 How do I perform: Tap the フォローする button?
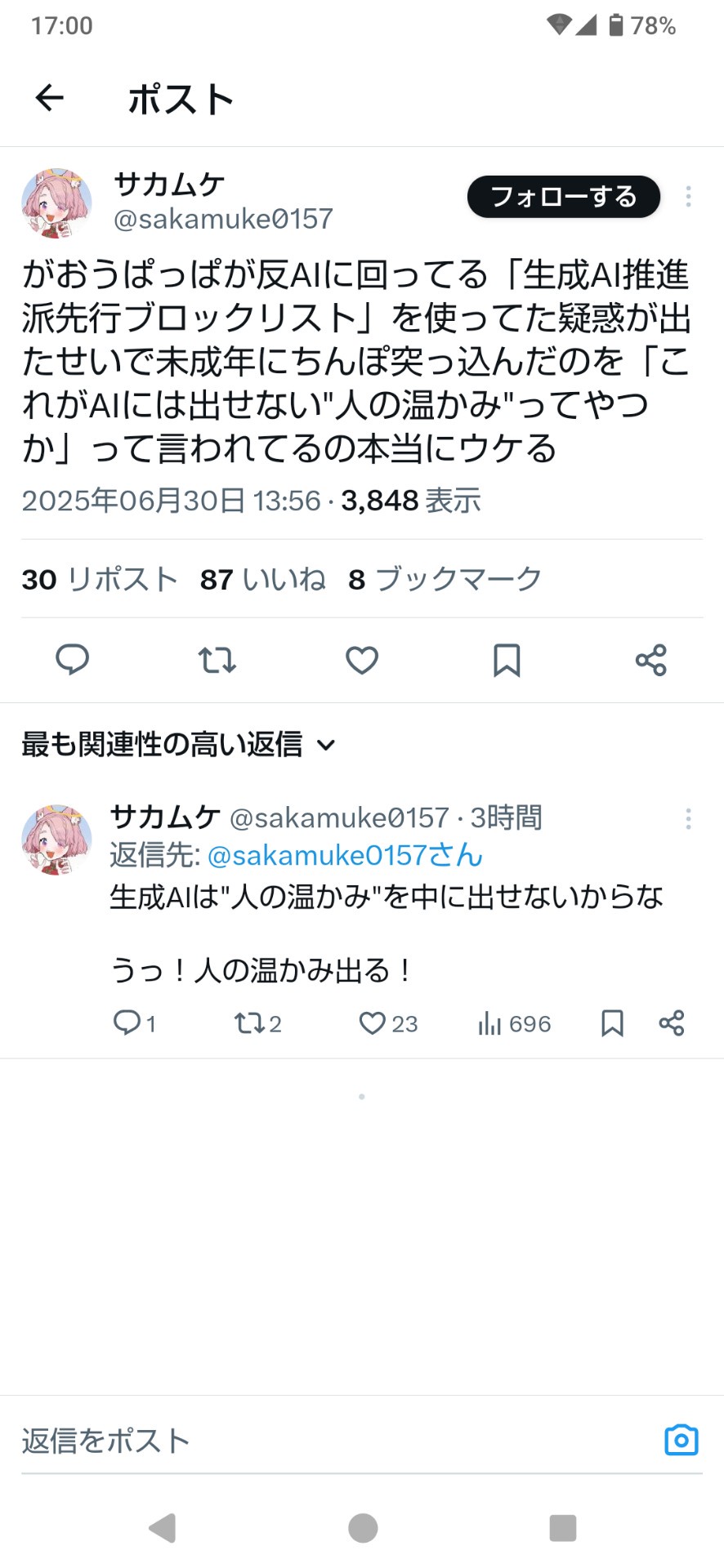563,197
